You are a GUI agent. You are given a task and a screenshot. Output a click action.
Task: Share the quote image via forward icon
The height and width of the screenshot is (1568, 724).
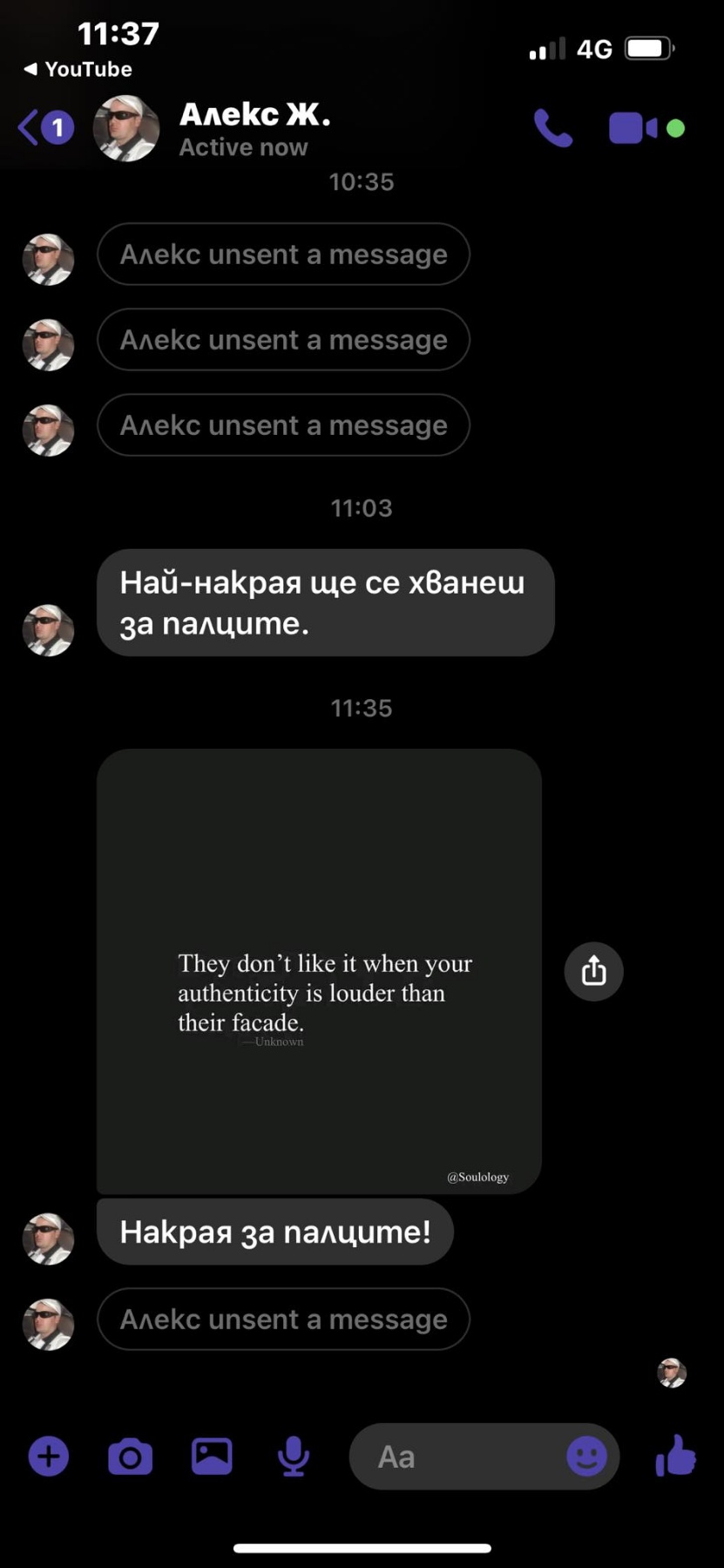pos(593,971)
